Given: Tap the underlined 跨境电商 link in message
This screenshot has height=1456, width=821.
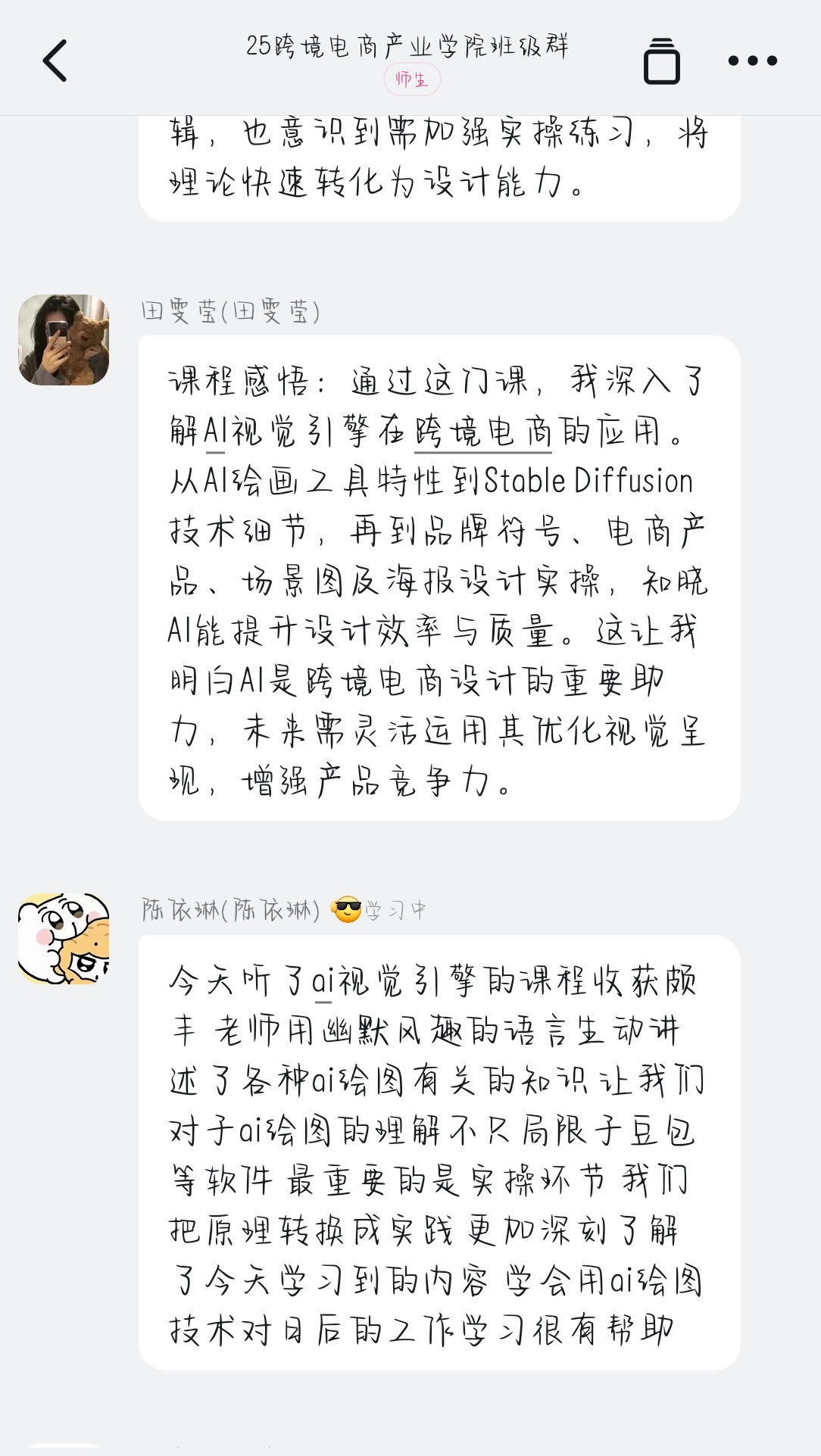Looking at the screenshot, I should point(482,432).
